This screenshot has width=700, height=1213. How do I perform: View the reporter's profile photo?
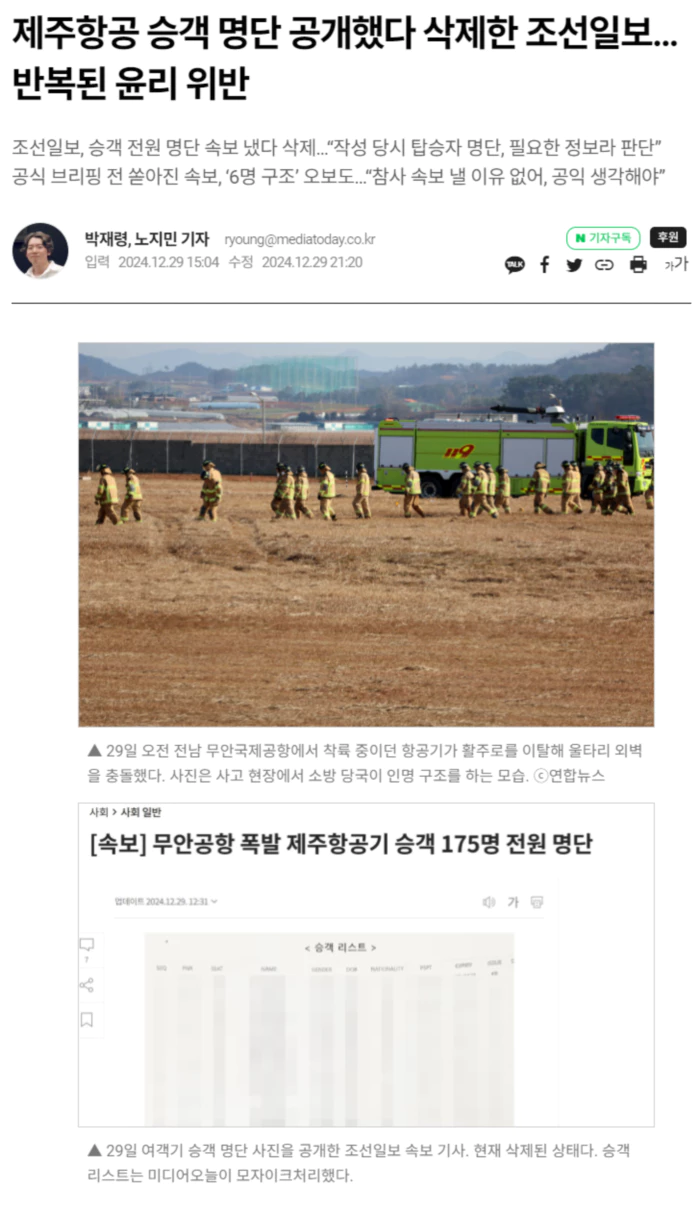click(40, 250)
